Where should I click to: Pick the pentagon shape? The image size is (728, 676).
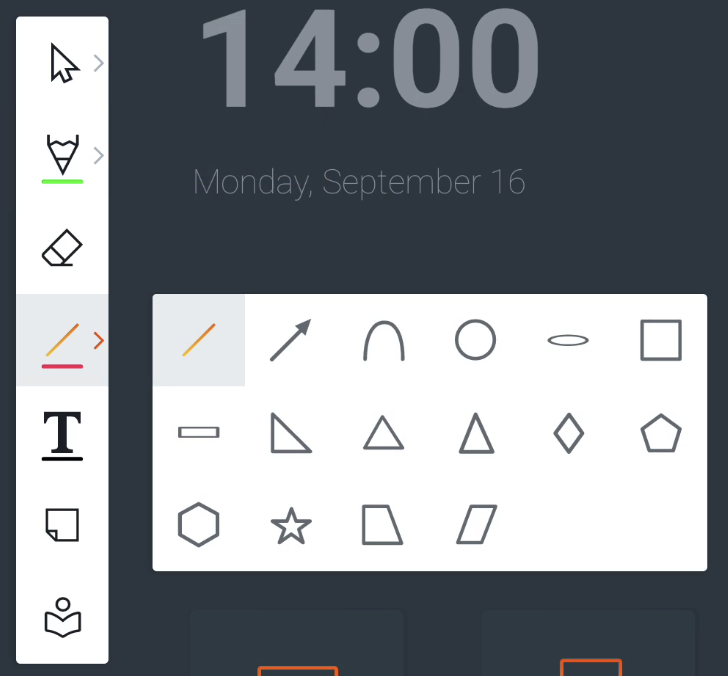click(661, 433)
